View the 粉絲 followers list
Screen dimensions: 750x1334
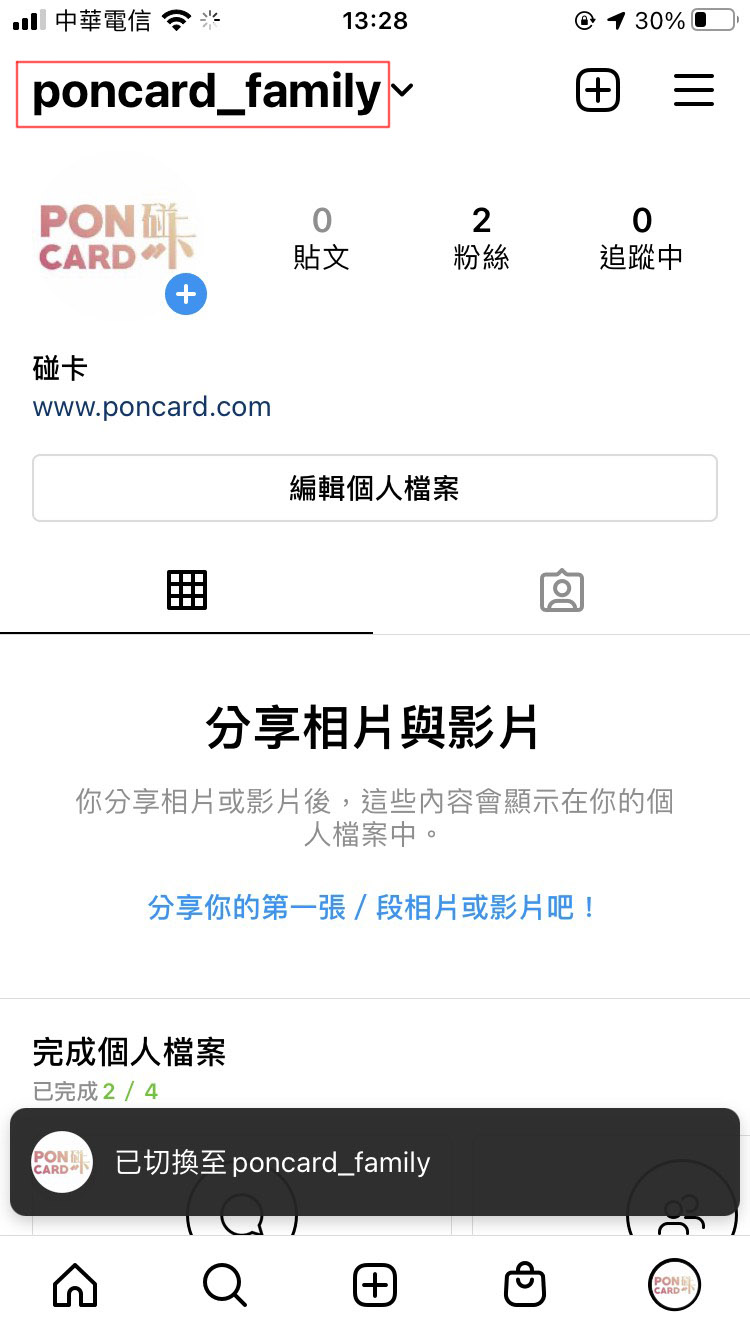(x=481, y=238)
